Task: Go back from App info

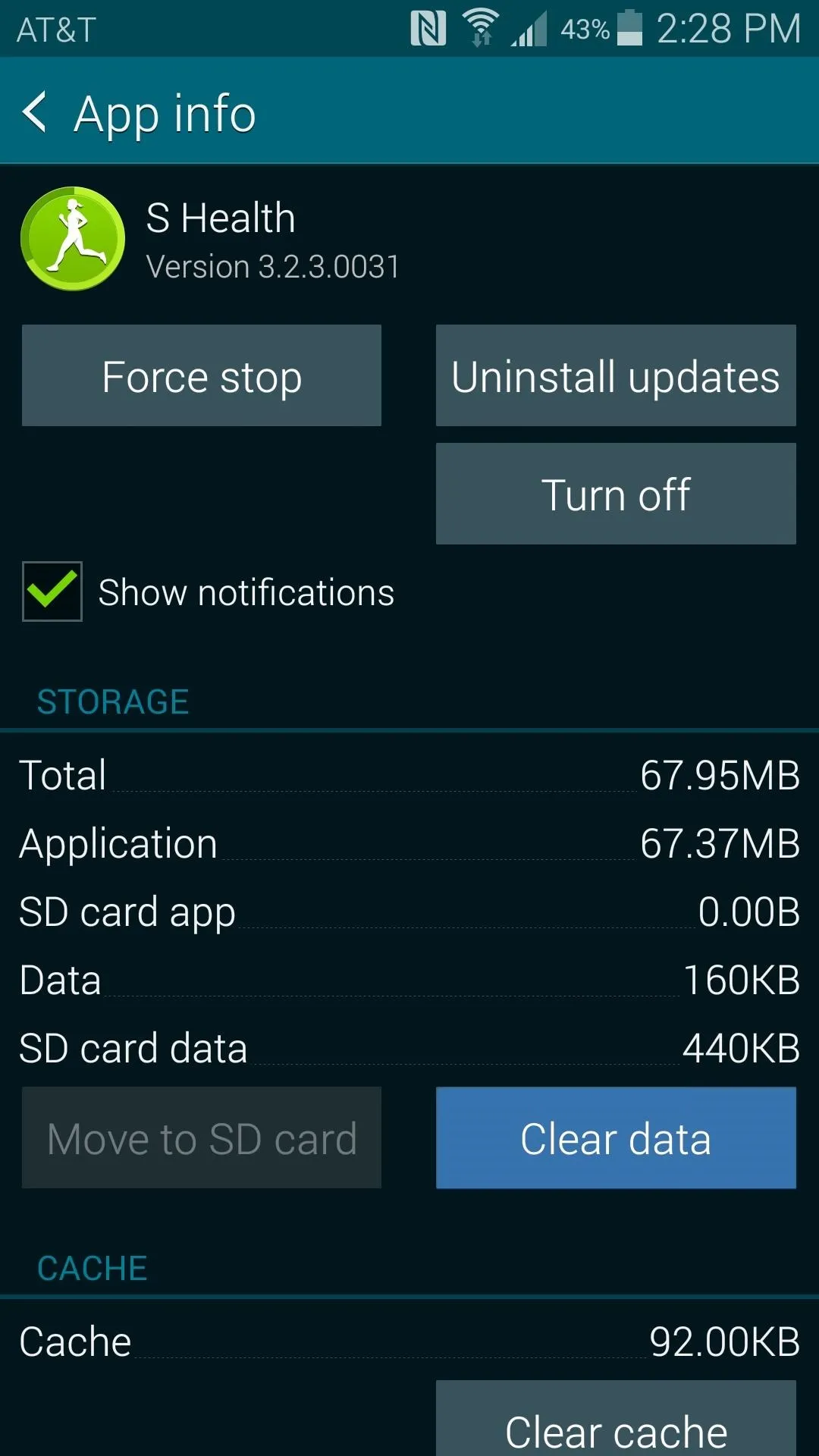Action: pyautogui.click(x=35, y=112)
